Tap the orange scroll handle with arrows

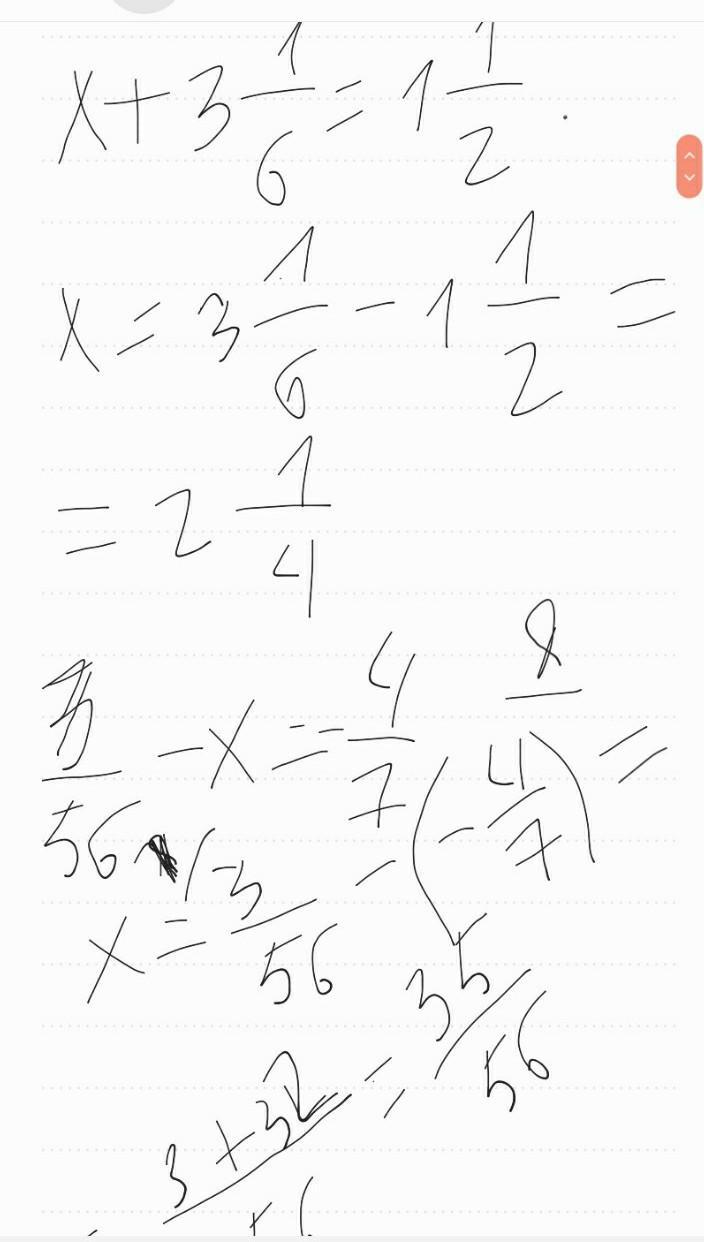pyautogui.click(x=689, y=166)
